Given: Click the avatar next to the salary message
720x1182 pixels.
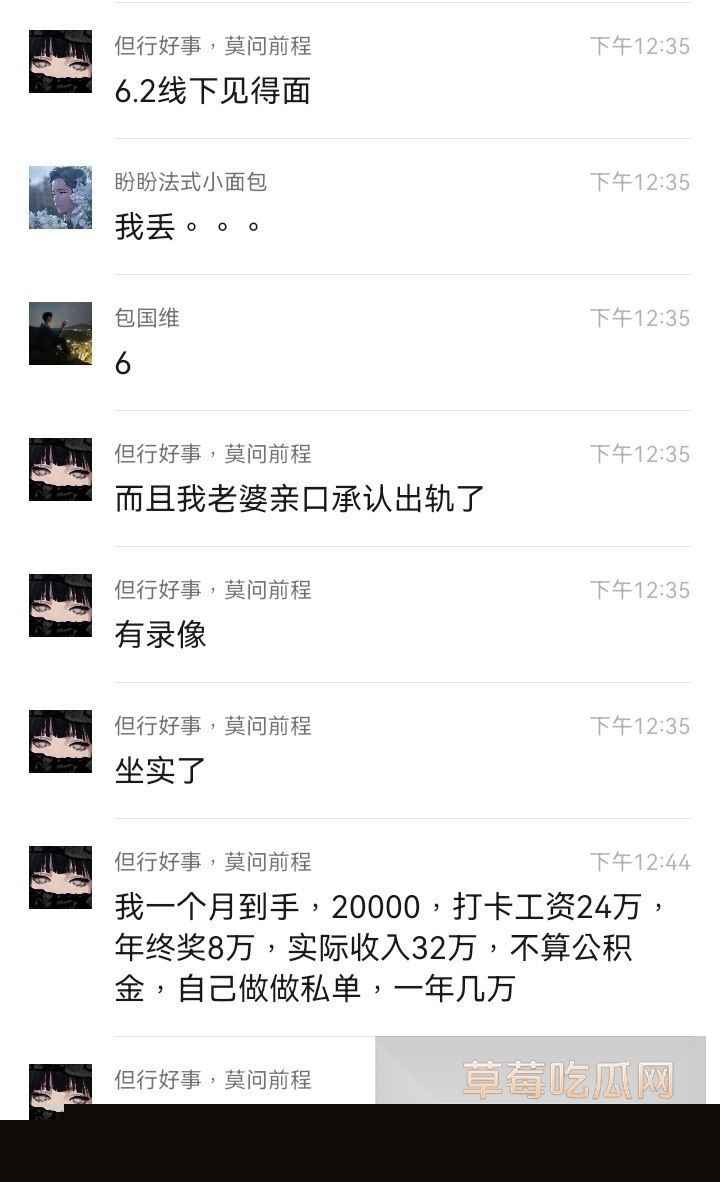Looking at the screenshot, I should pyautogui.click(x=60, y=877).
